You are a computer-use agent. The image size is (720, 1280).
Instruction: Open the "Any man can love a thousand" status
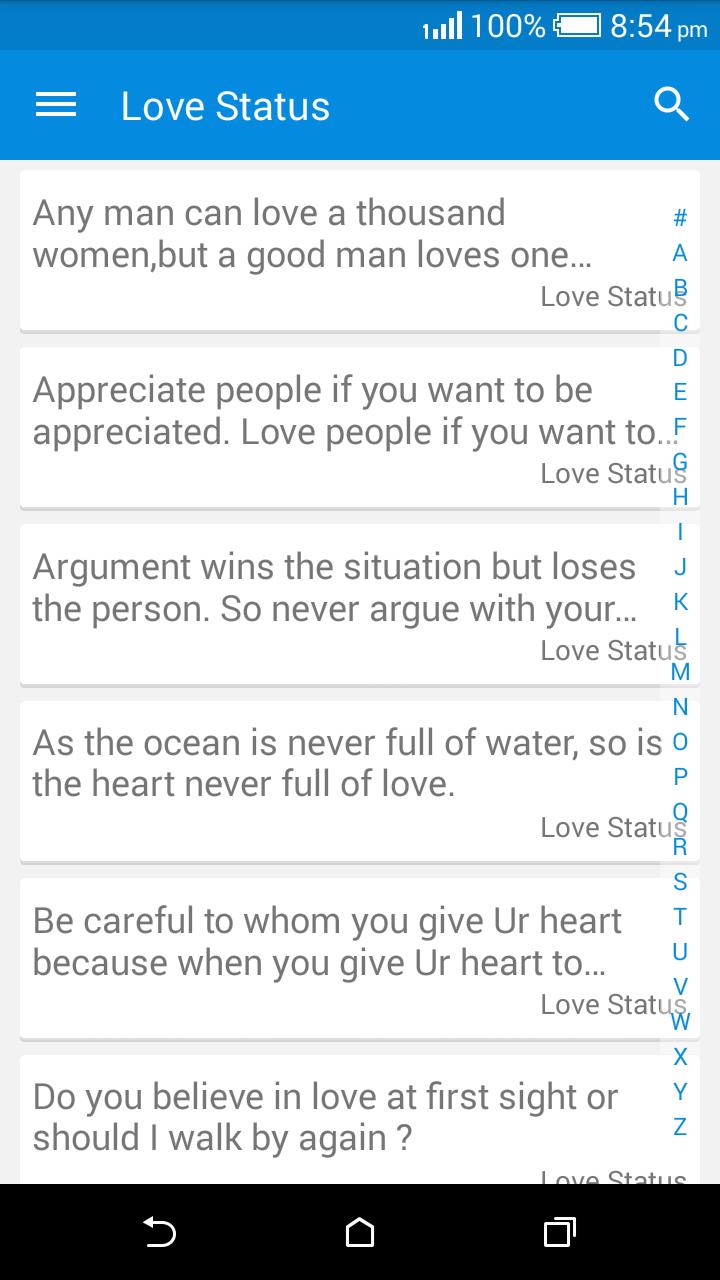pyautogui.click(x=340, y=250)
